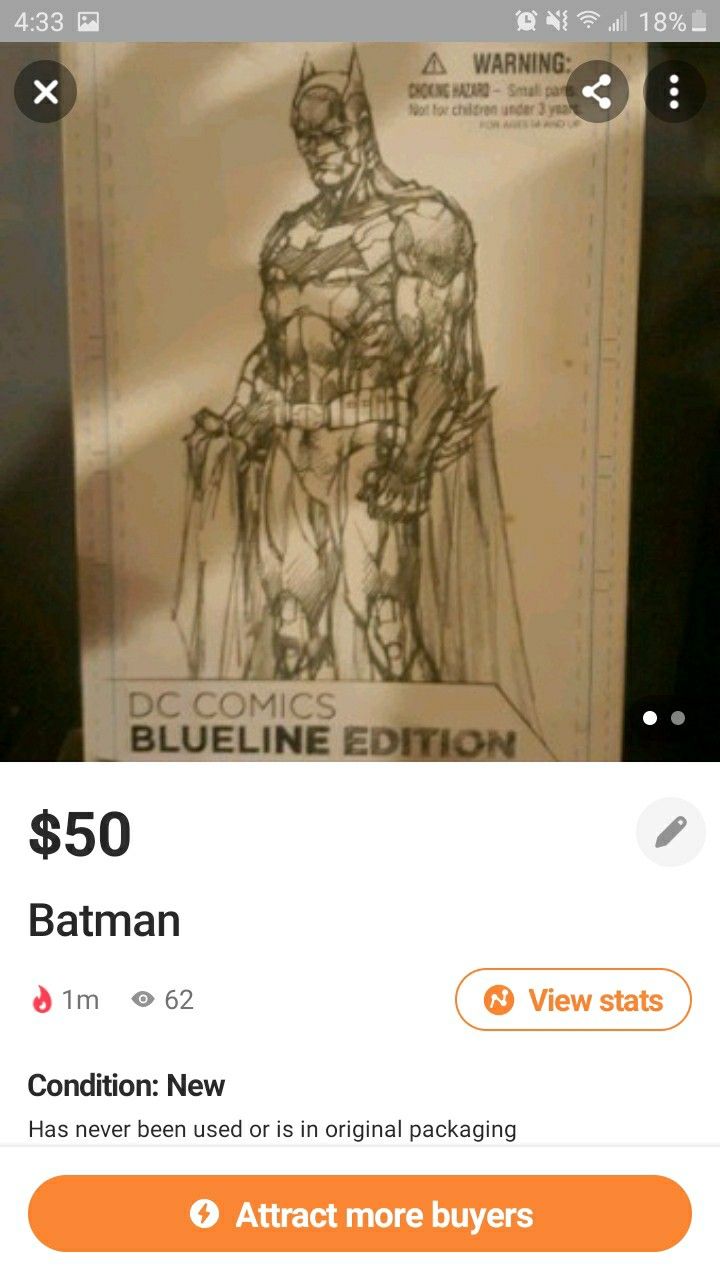
Task: Open the three-dot overflow menu
Action: coord(674,92)
